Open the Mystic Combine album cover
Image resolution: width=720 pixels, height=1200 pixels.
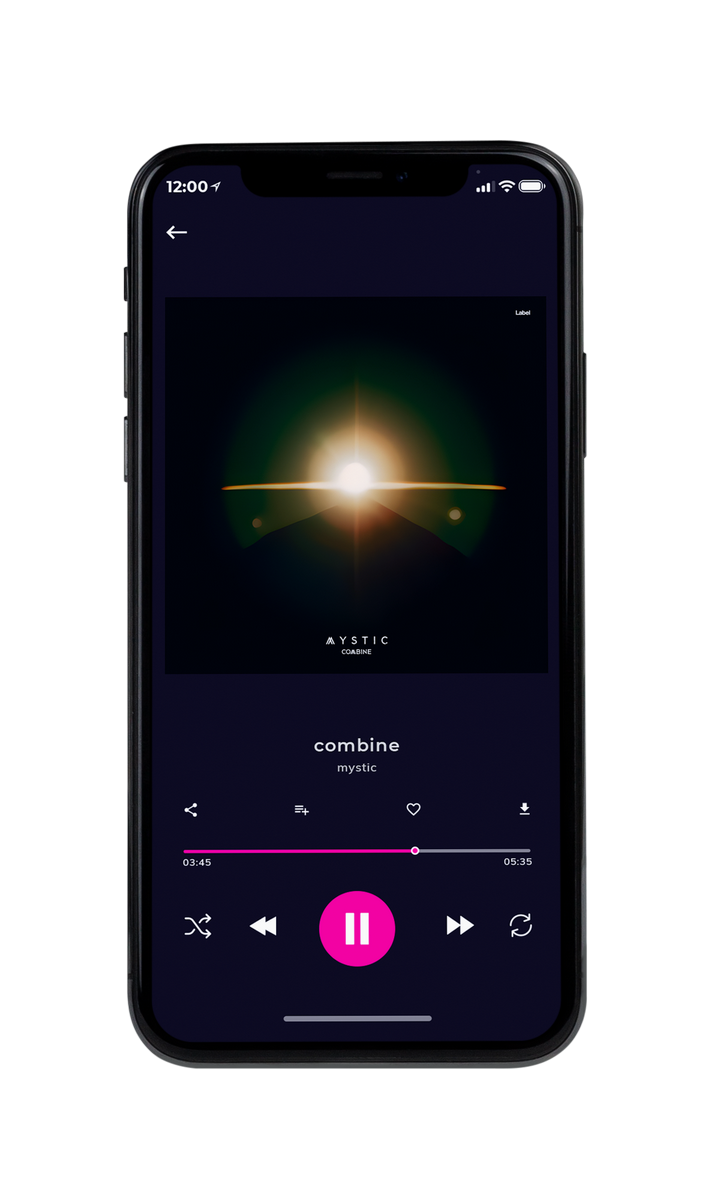point(356,485)
